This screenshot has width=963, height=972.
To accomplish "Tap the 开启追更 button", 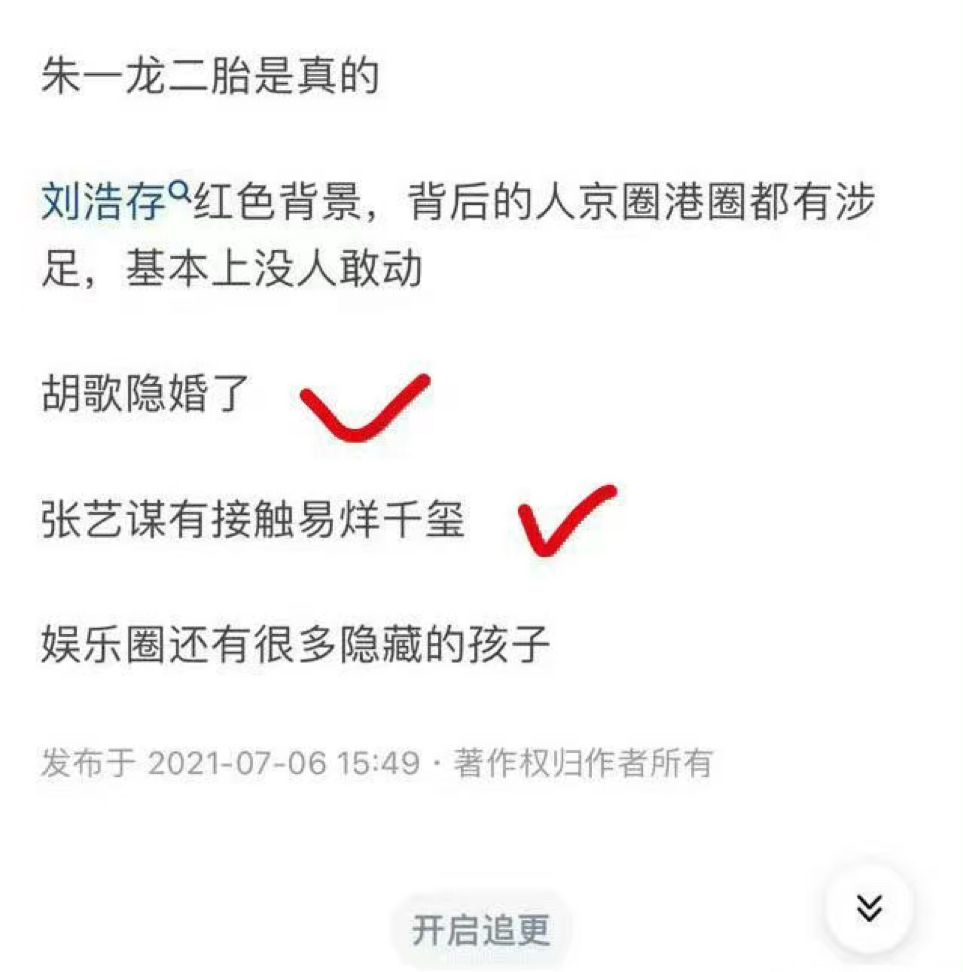I will pyautogui.click(x=481, y=930).
